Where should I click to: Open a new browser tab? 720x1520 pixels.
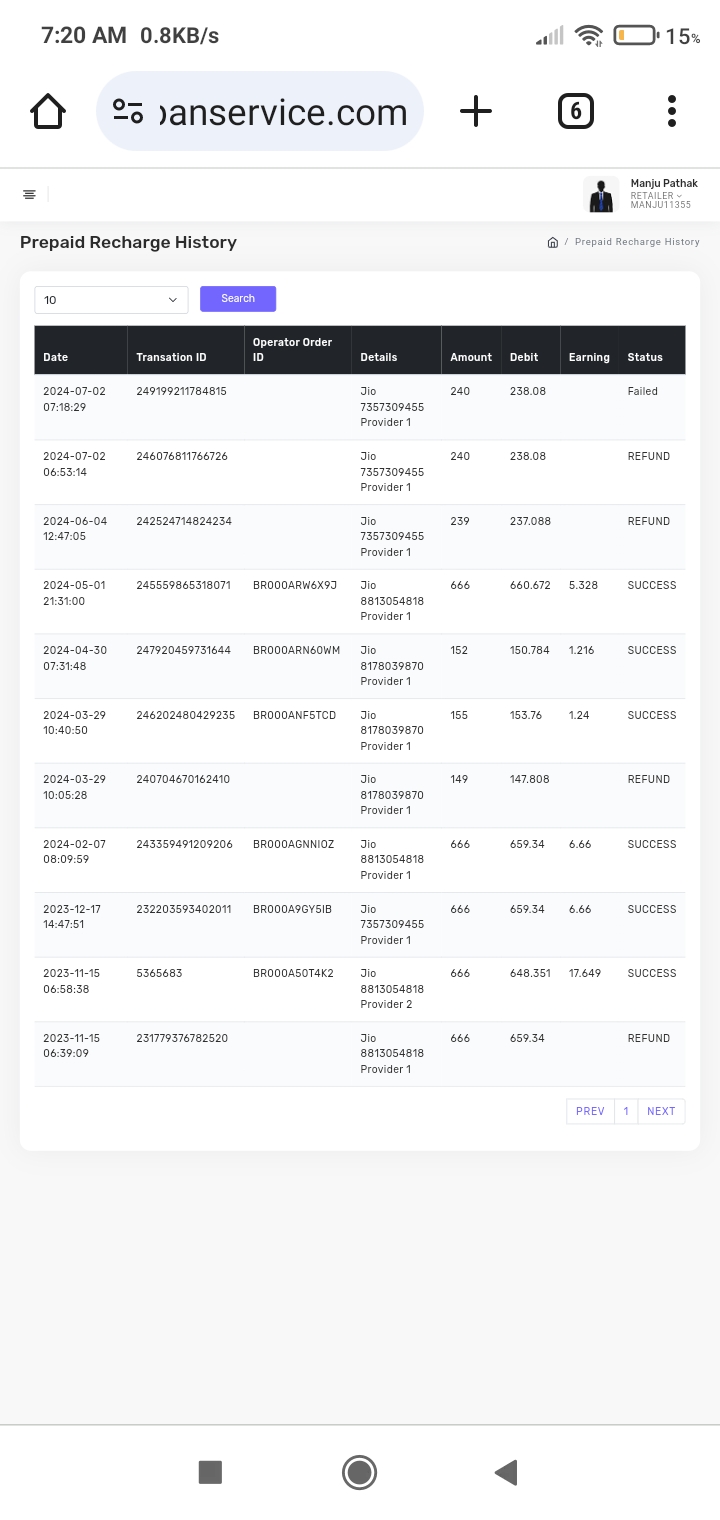click(x=476, y=111)
